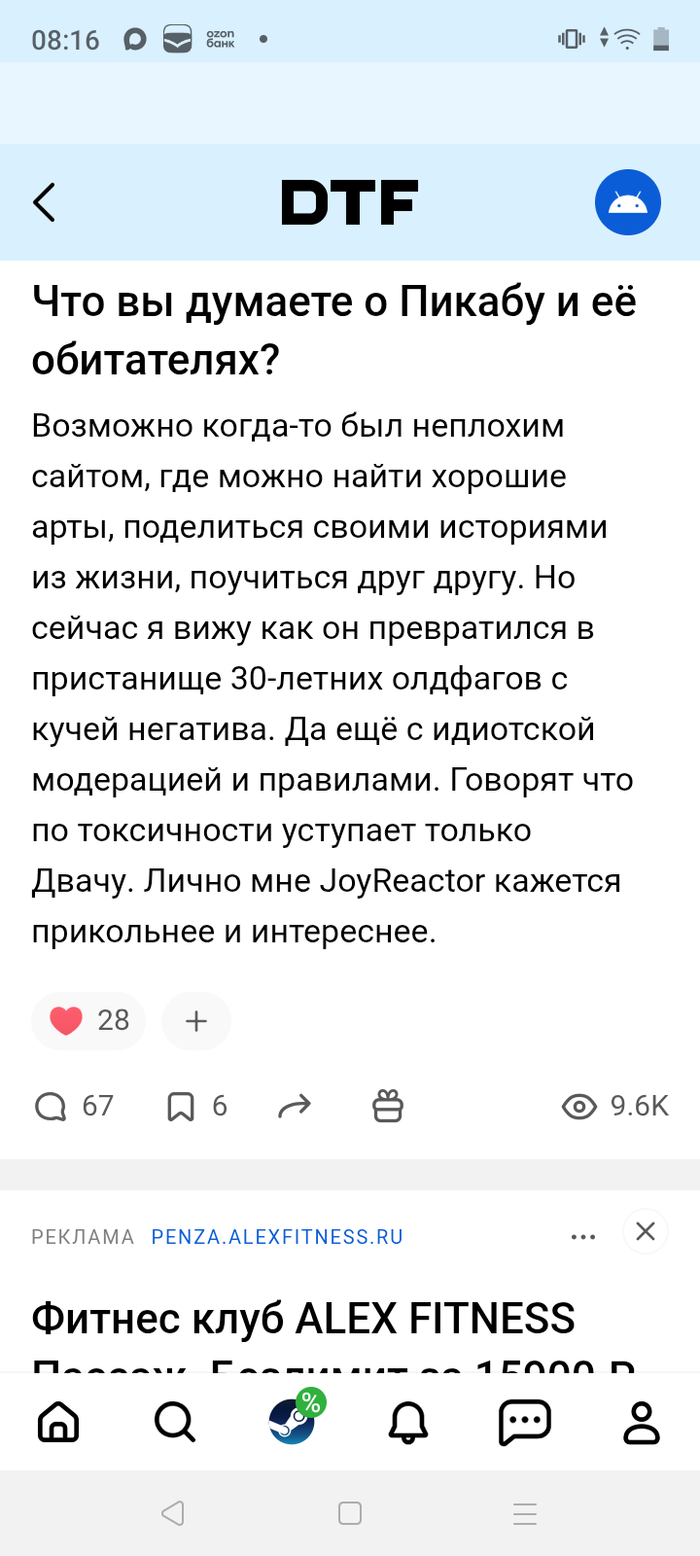Visit the penza.alexfitness.ru link
This screenshot has height=1556, width=700.
point(276,1237)
